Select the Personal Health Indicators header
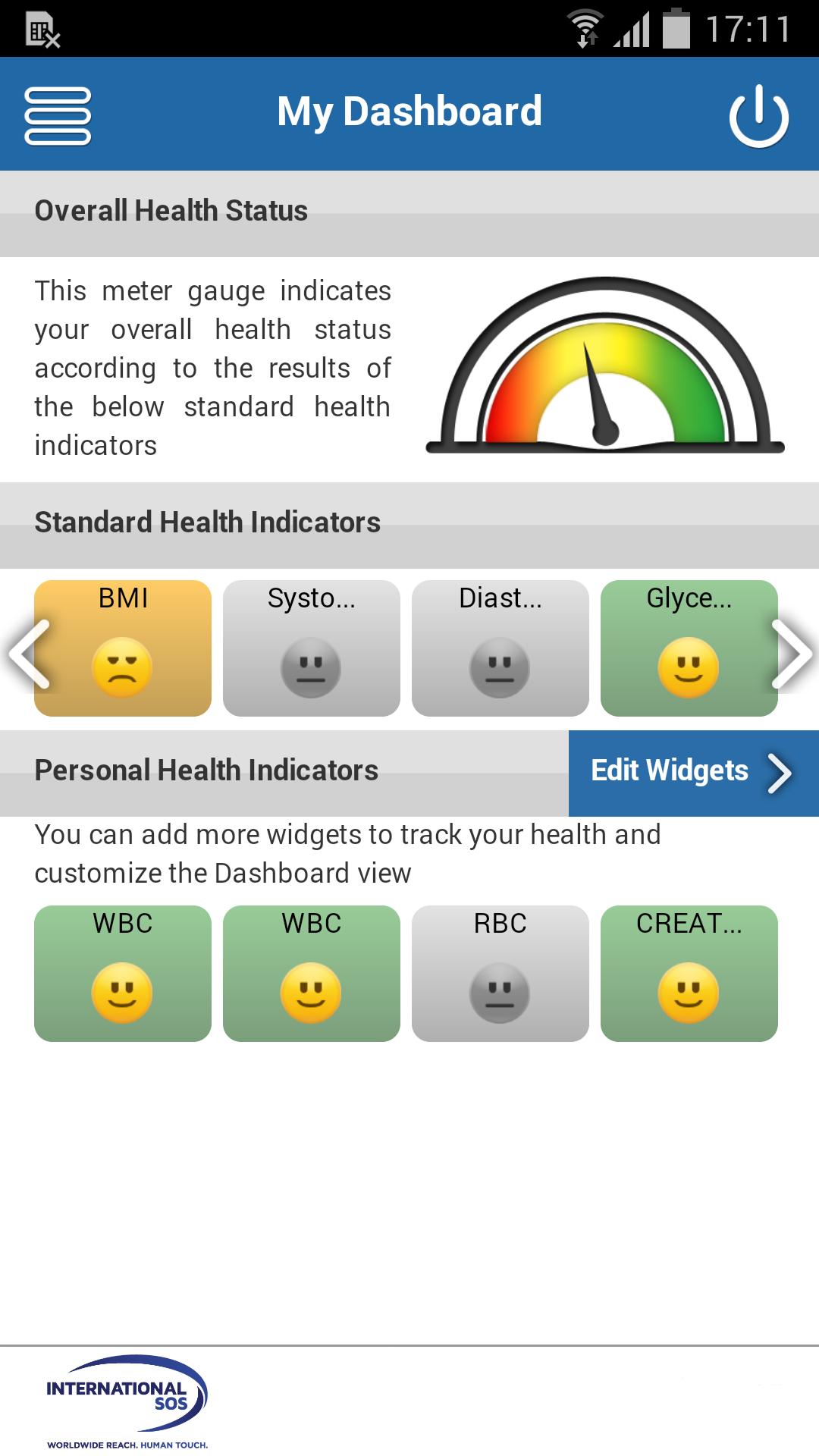Viewport: 819px width, 1456px height. [206, 771]
